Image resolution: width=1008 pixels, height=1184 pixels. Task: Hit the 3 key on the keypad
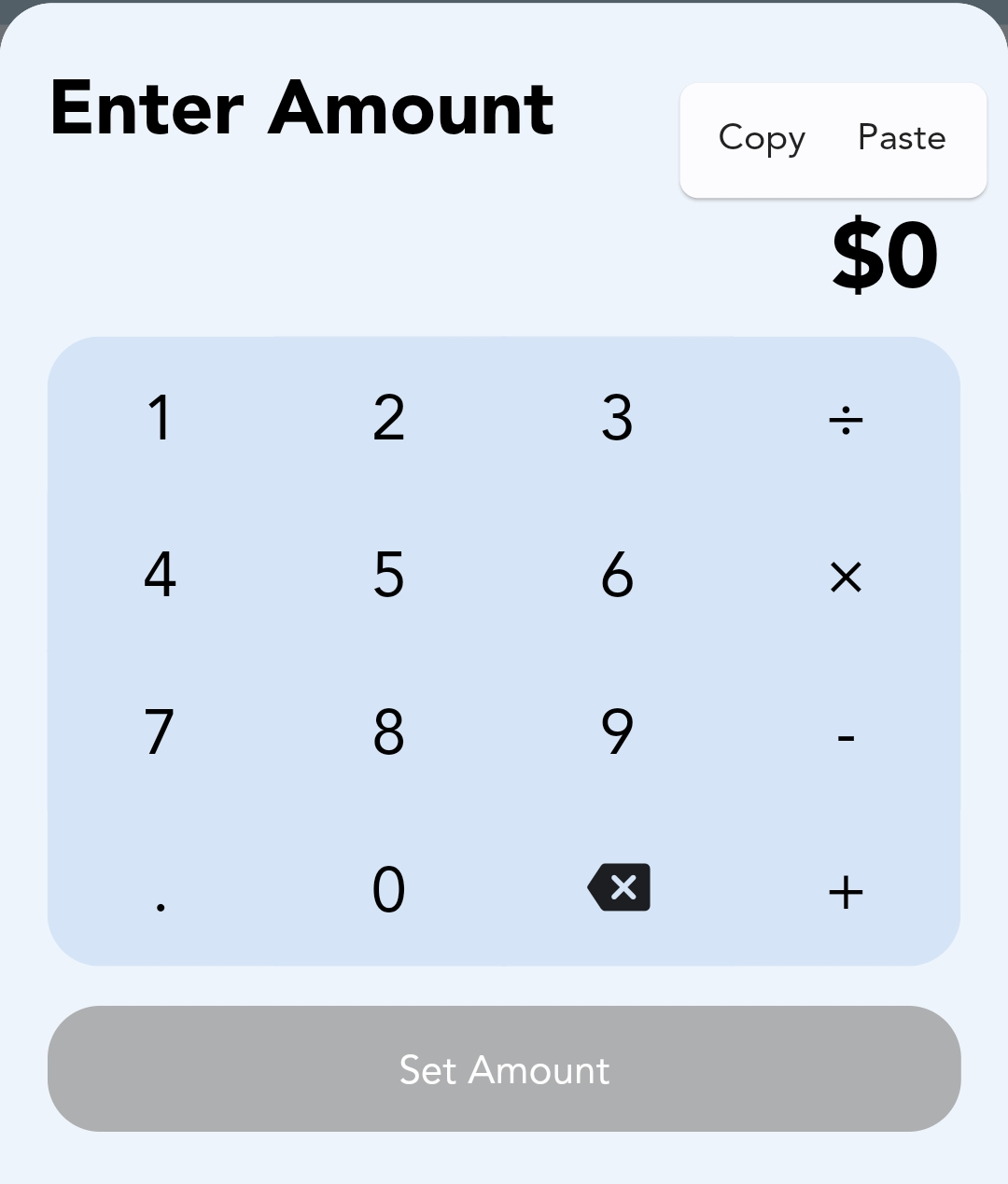617,417
